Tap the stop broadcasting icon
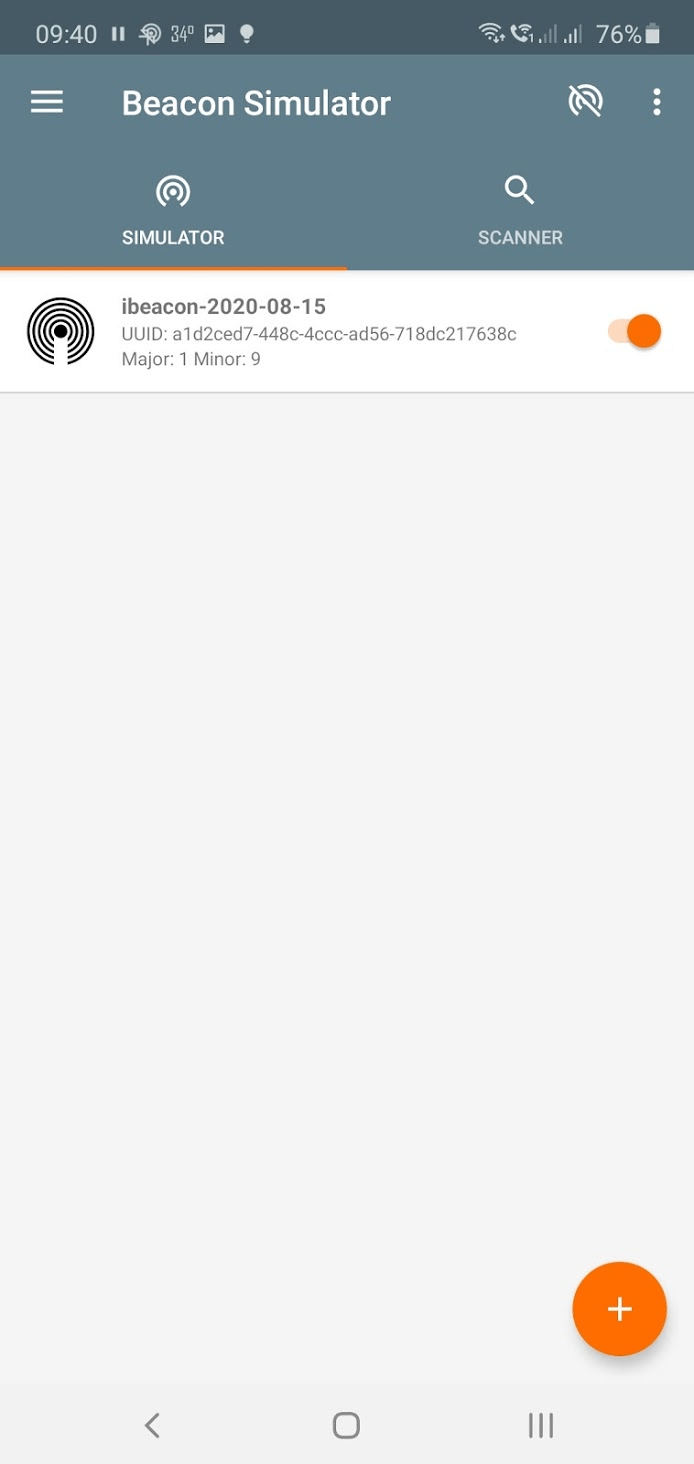Screen dimensions: 694x1464 [585, 102]
